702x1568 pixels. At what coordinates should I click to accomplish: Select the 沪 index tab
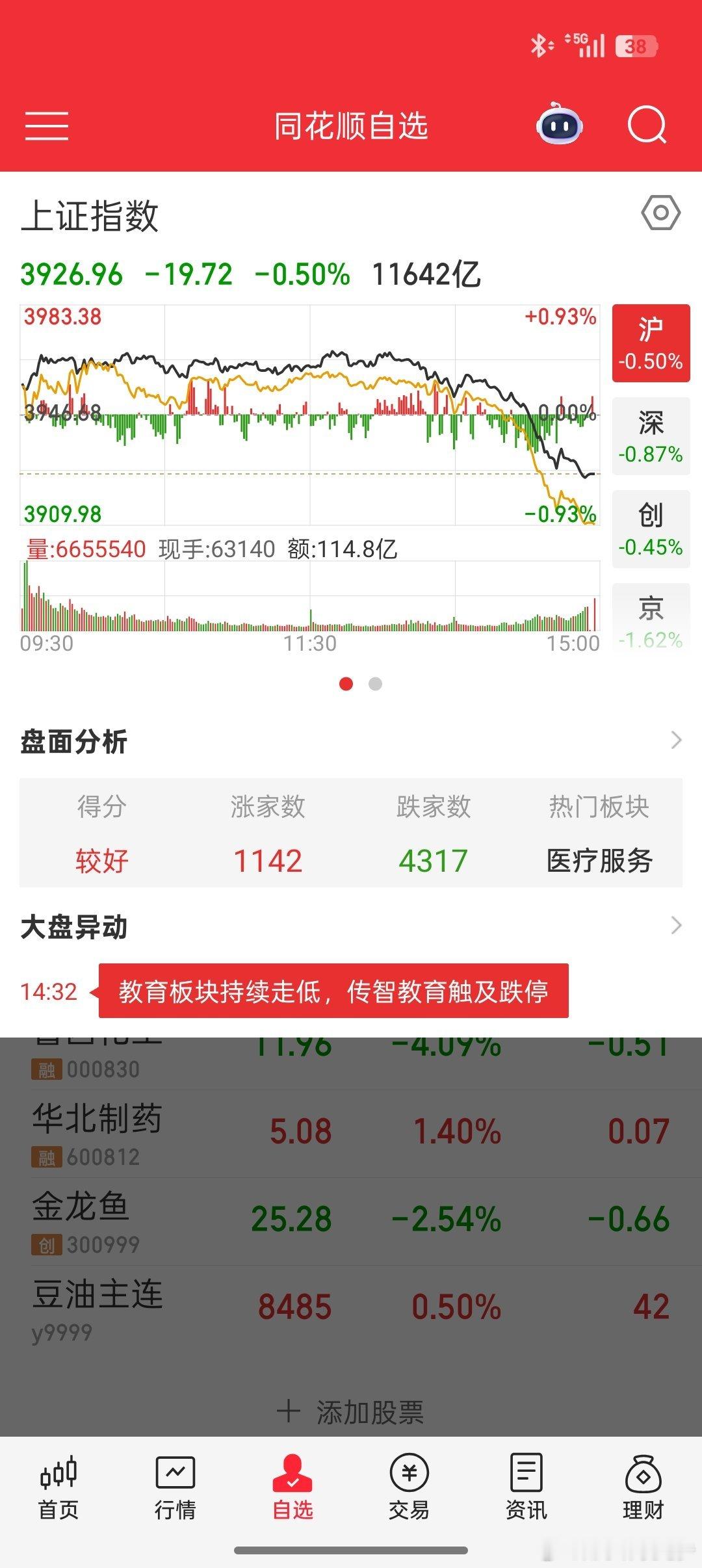[651, 343]
